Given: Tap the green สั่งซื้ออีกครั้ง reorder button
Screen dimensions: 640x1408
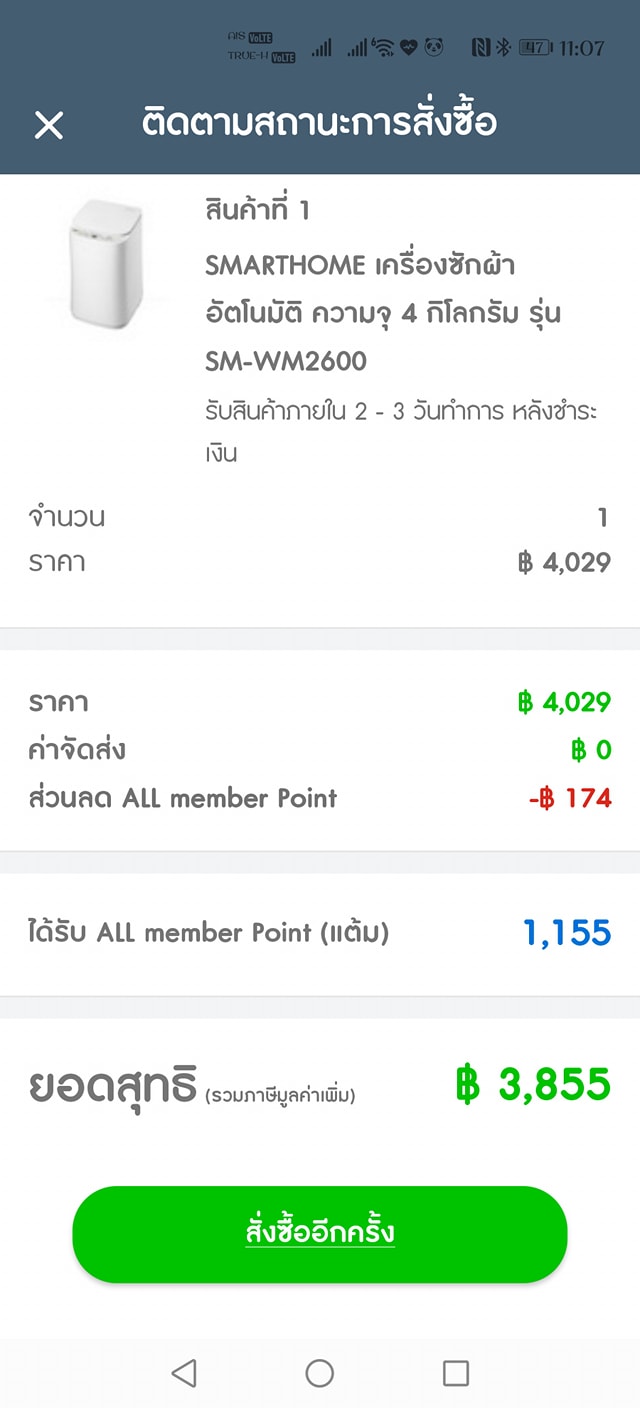Looking at the screenshot, I should coord(320,1234).
